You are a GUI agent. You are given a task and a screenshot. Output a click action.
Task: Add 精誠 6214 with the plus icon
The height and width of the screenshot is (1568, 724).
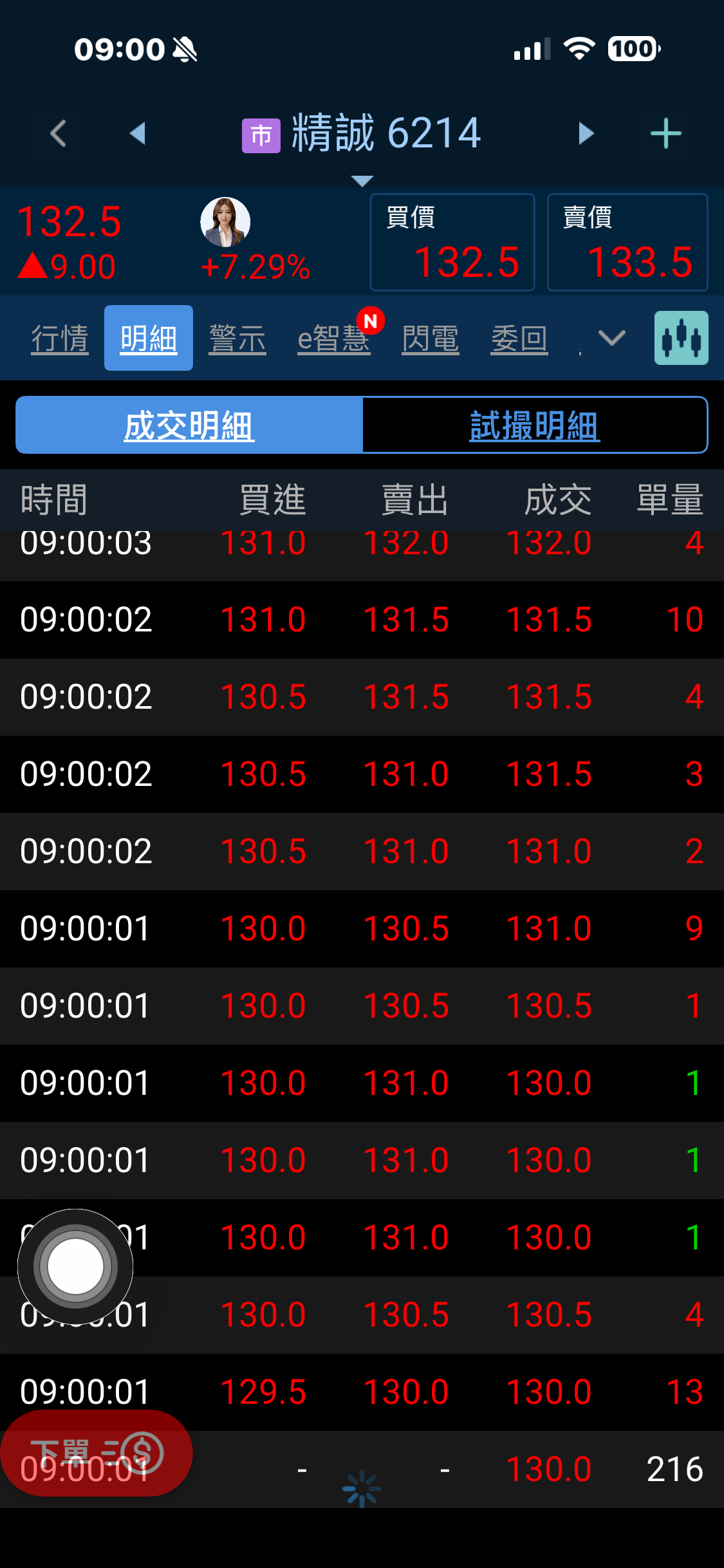(x=665, y=133)
